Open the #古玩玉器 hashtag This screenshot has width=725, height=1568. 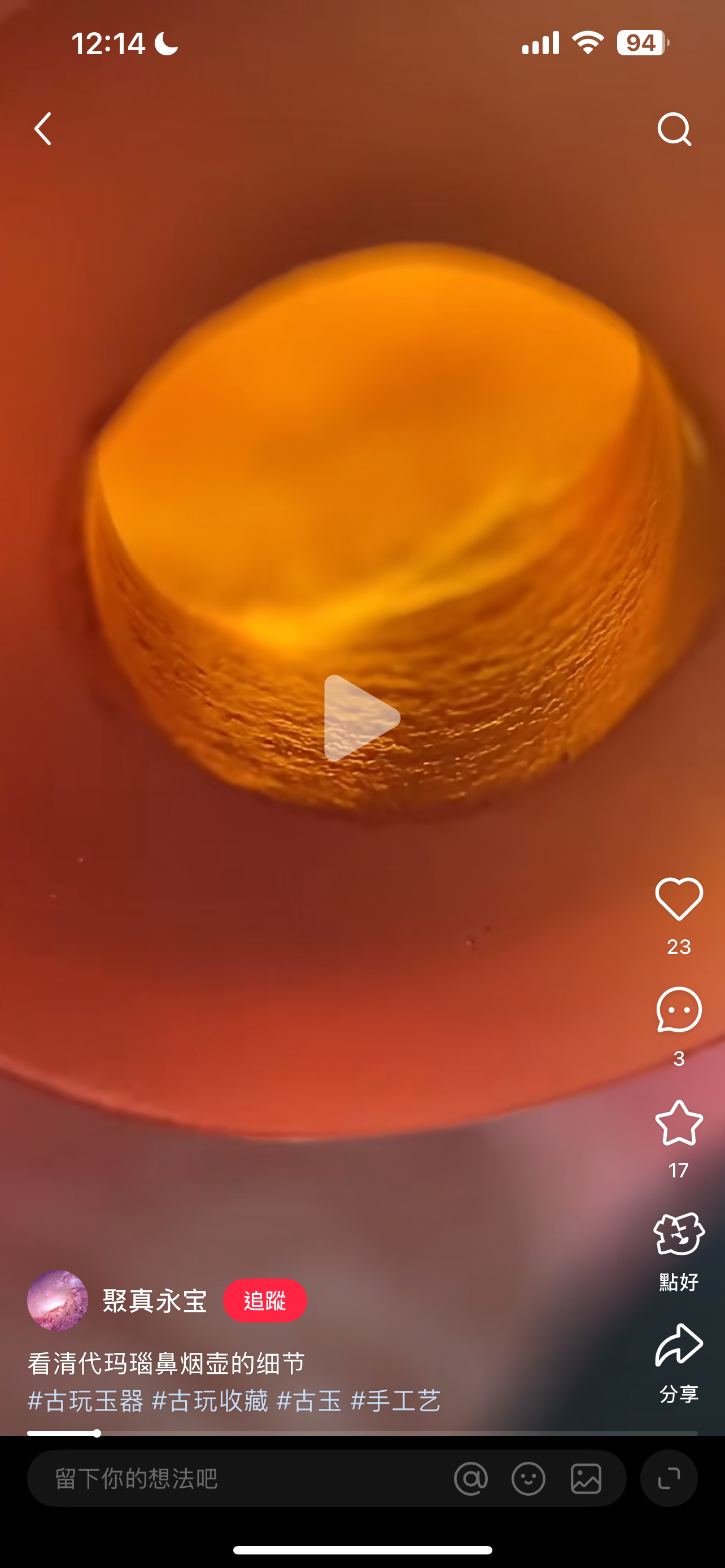pyautogui.click(x=86, y=1401)
